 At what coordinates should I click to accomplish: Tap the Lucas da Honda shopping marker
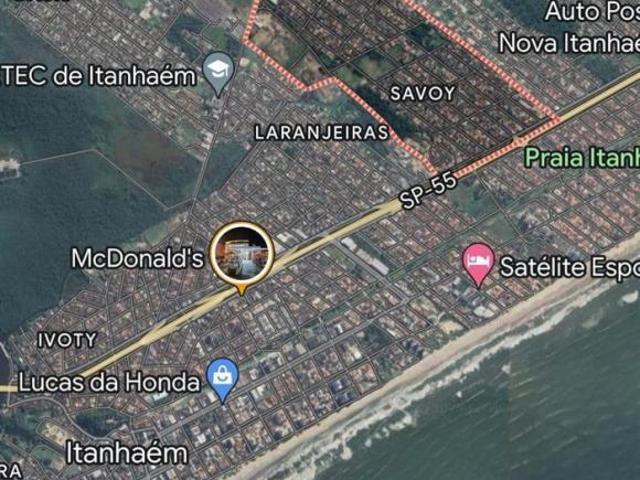click(223, 377)
